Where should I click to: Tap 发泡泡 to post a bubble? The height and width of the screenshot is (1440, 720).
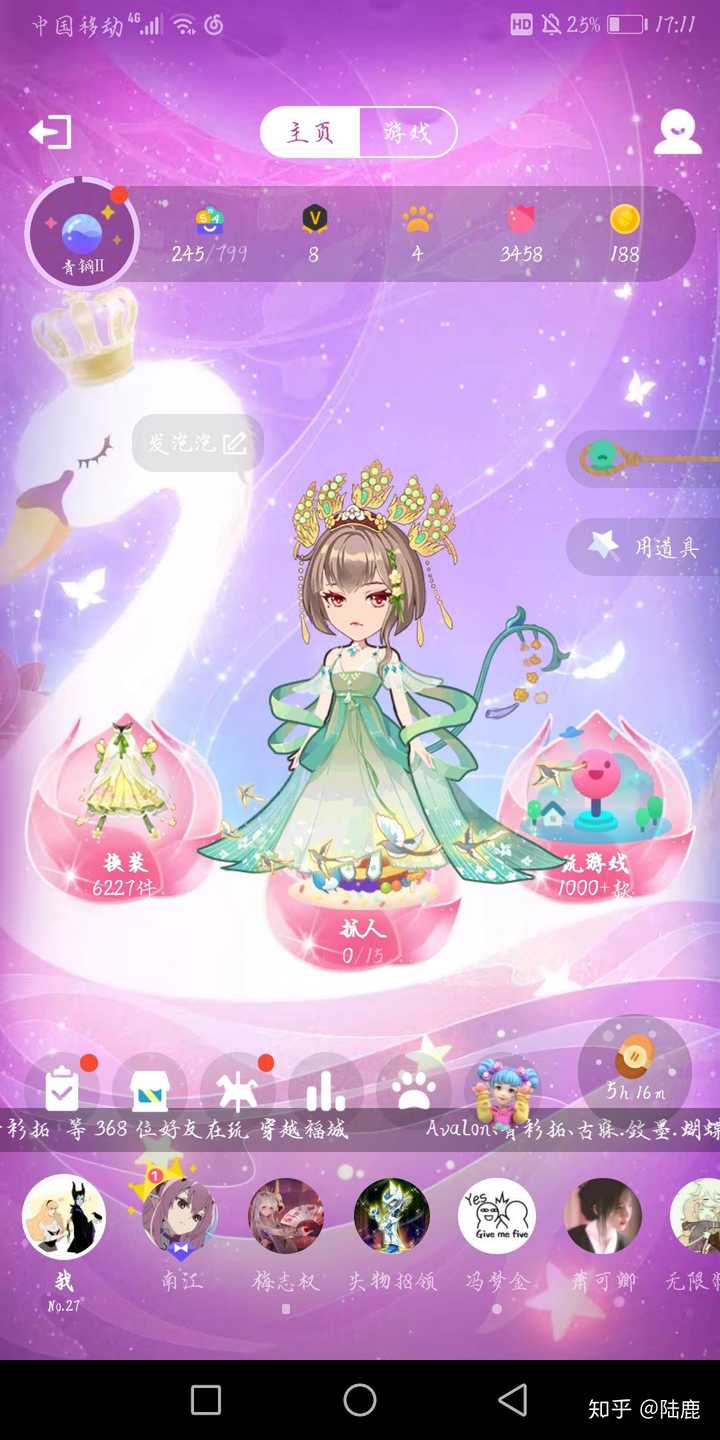pyautogui.click(x=198, y=443)
